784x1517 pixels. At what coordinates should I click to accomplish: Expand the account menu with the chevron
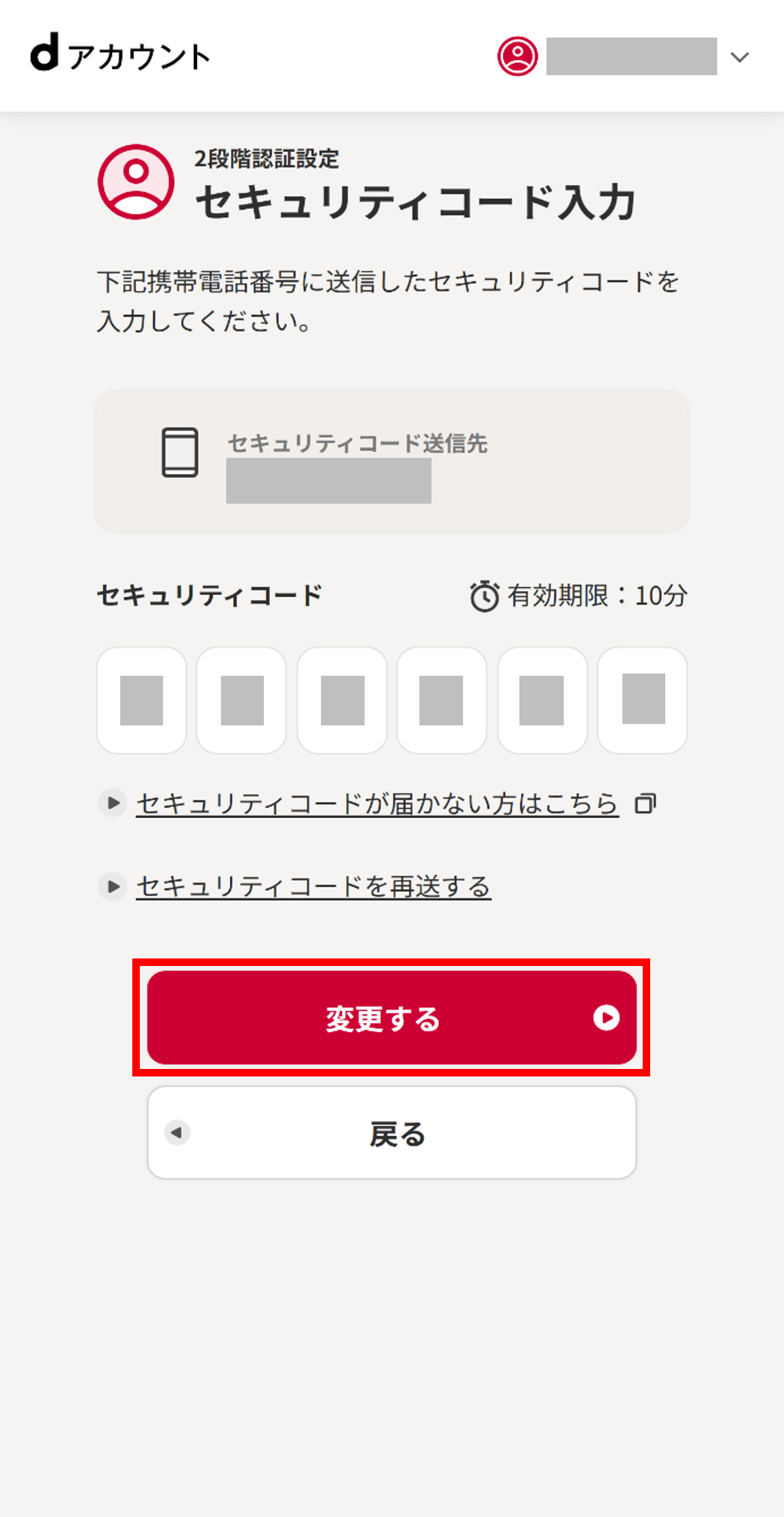(x=740, y=56)
